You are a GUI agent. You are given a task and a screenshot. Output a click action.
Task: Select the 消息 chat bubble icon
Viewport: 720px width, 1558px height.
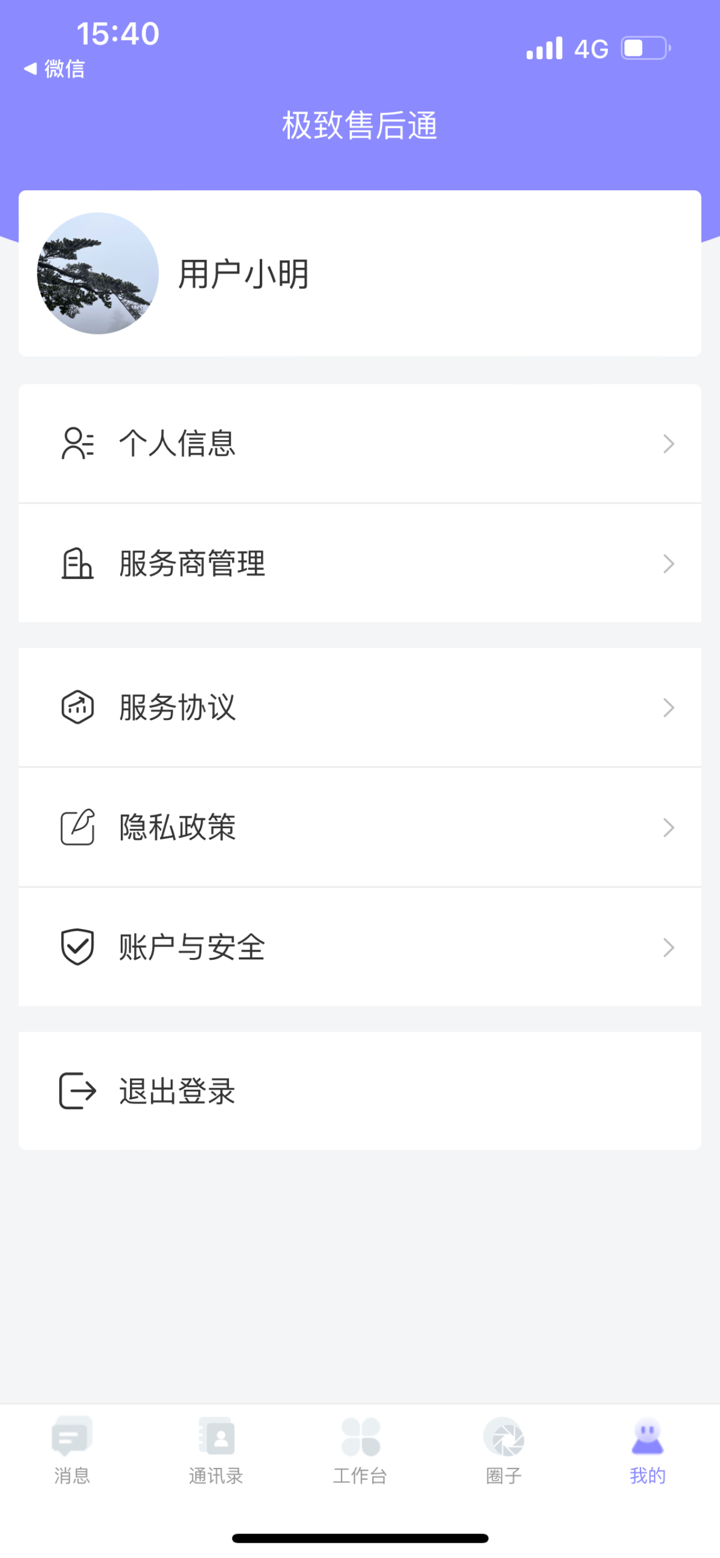click(71, 1438)
